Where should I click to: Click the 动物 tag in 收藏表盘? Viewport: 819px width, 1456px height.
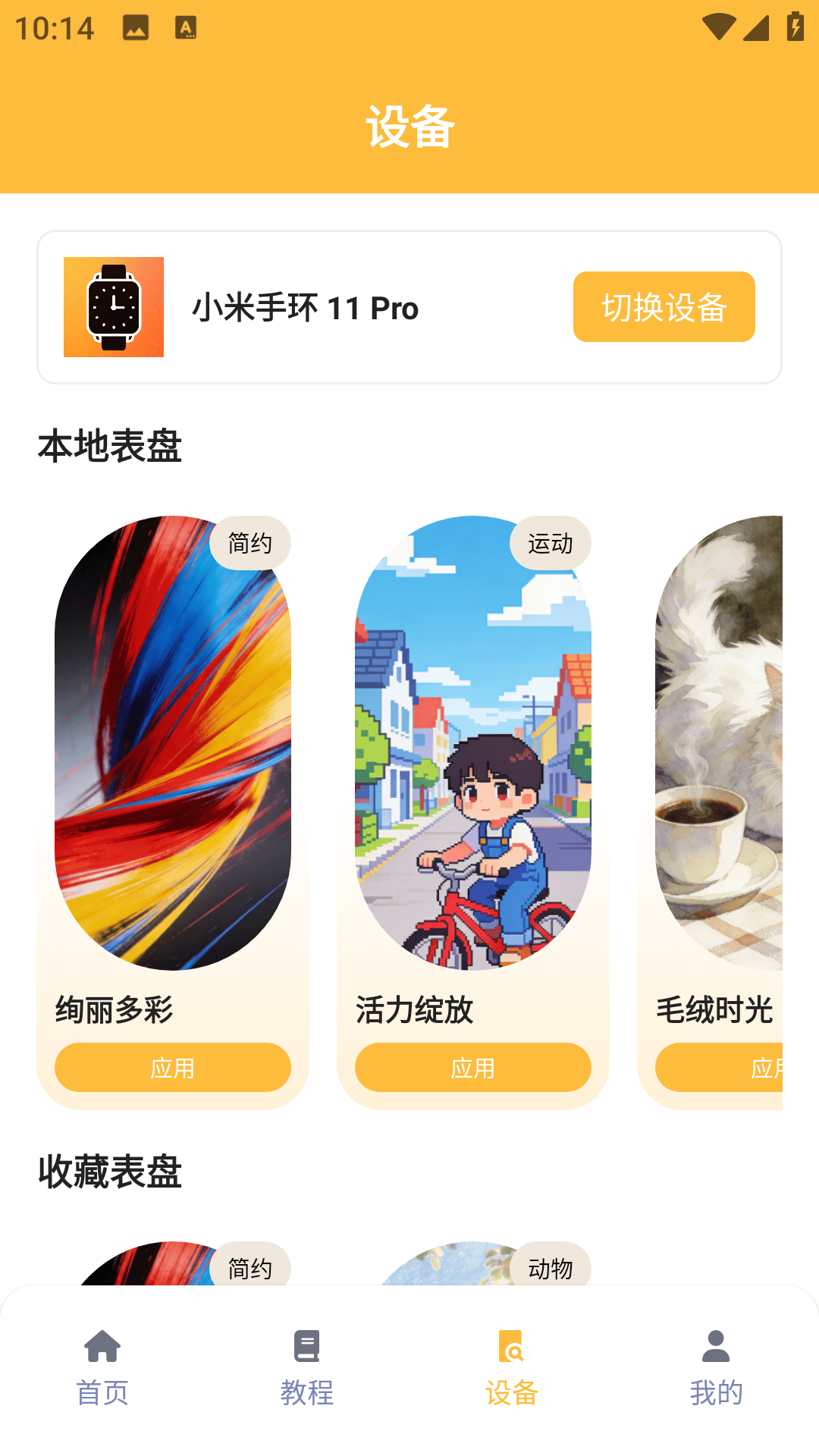pos(551,1268)
